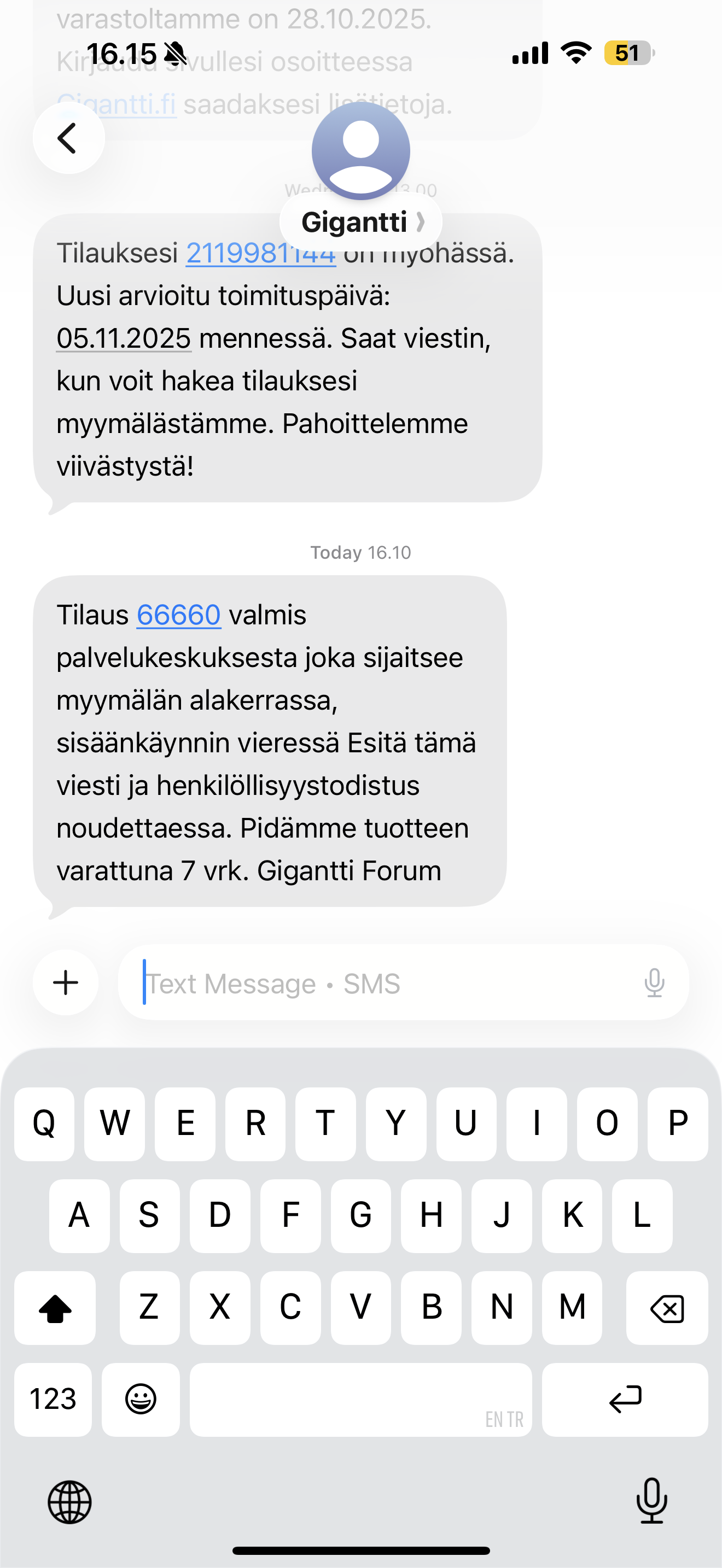
Task: Go back to the message list
Action: point(68,138)
